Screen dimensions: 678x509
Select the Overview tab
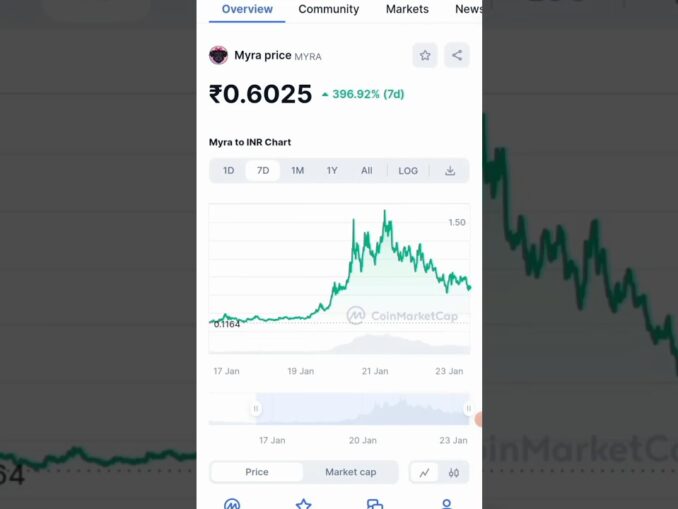coord(247,9)
